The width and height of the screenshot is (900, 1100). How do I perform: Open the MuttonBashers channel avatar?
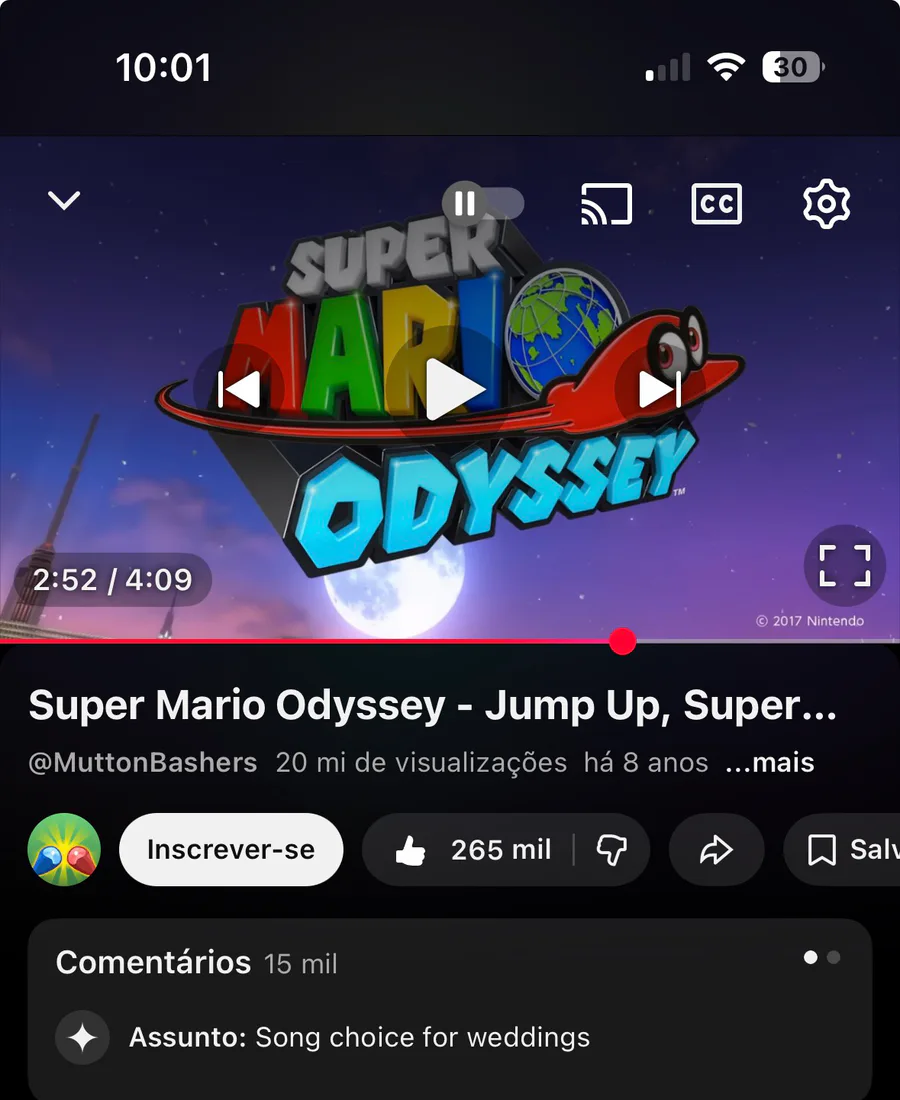point(64,850)
